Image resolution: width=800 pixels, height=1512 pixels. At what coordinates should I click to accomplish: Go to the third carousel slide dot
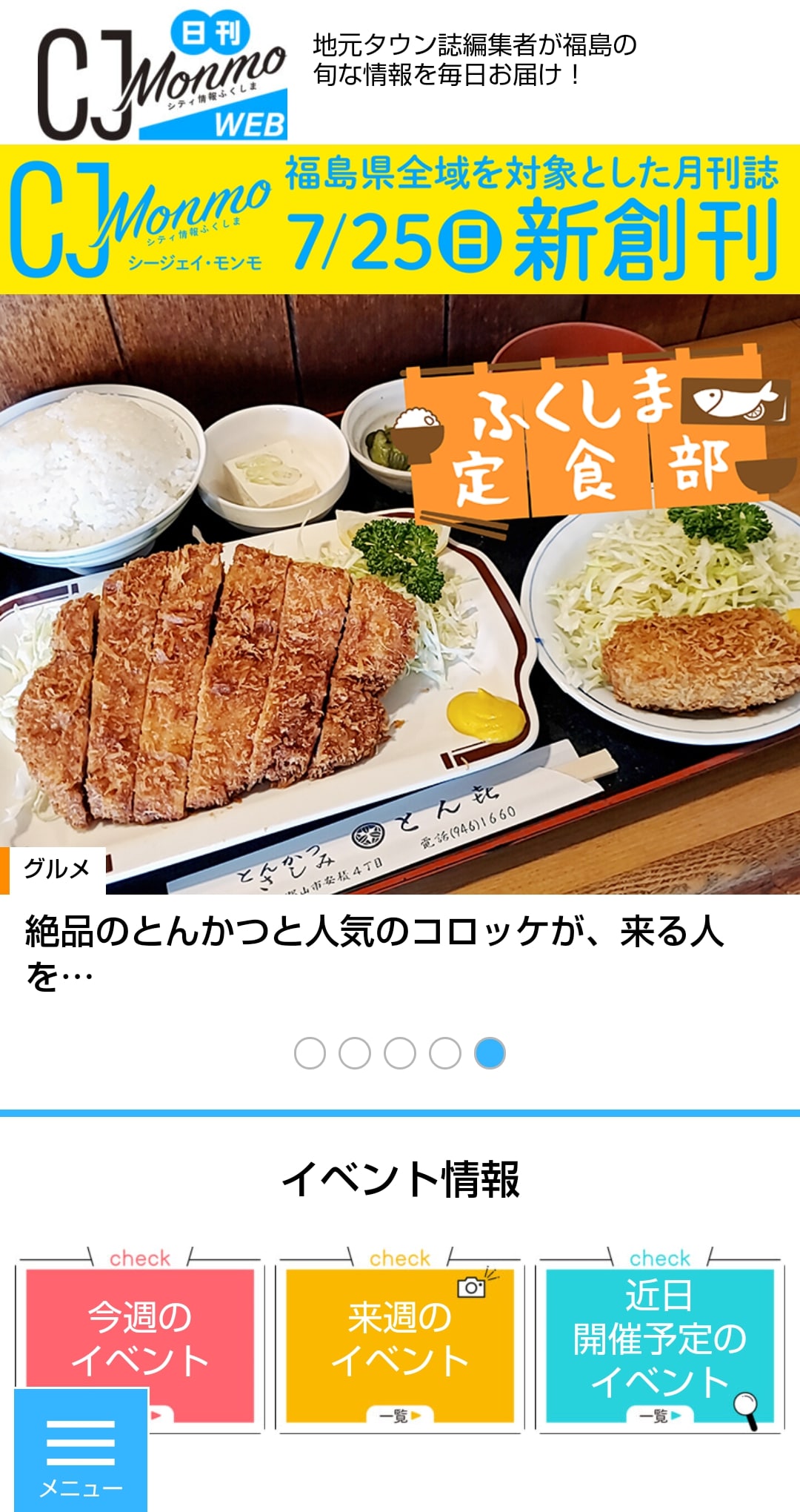tap(400, 1053)
